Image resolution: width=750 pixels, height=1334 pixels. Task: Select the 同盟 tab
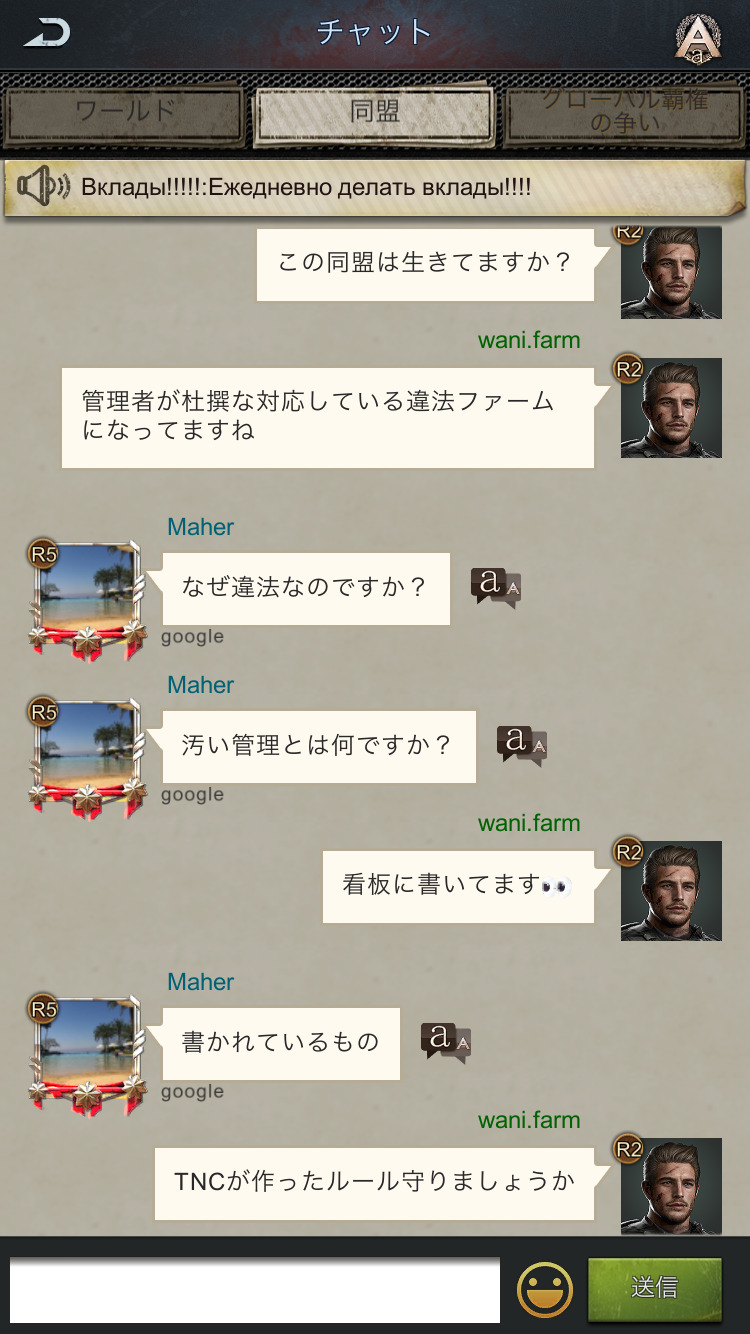(375, 114)
